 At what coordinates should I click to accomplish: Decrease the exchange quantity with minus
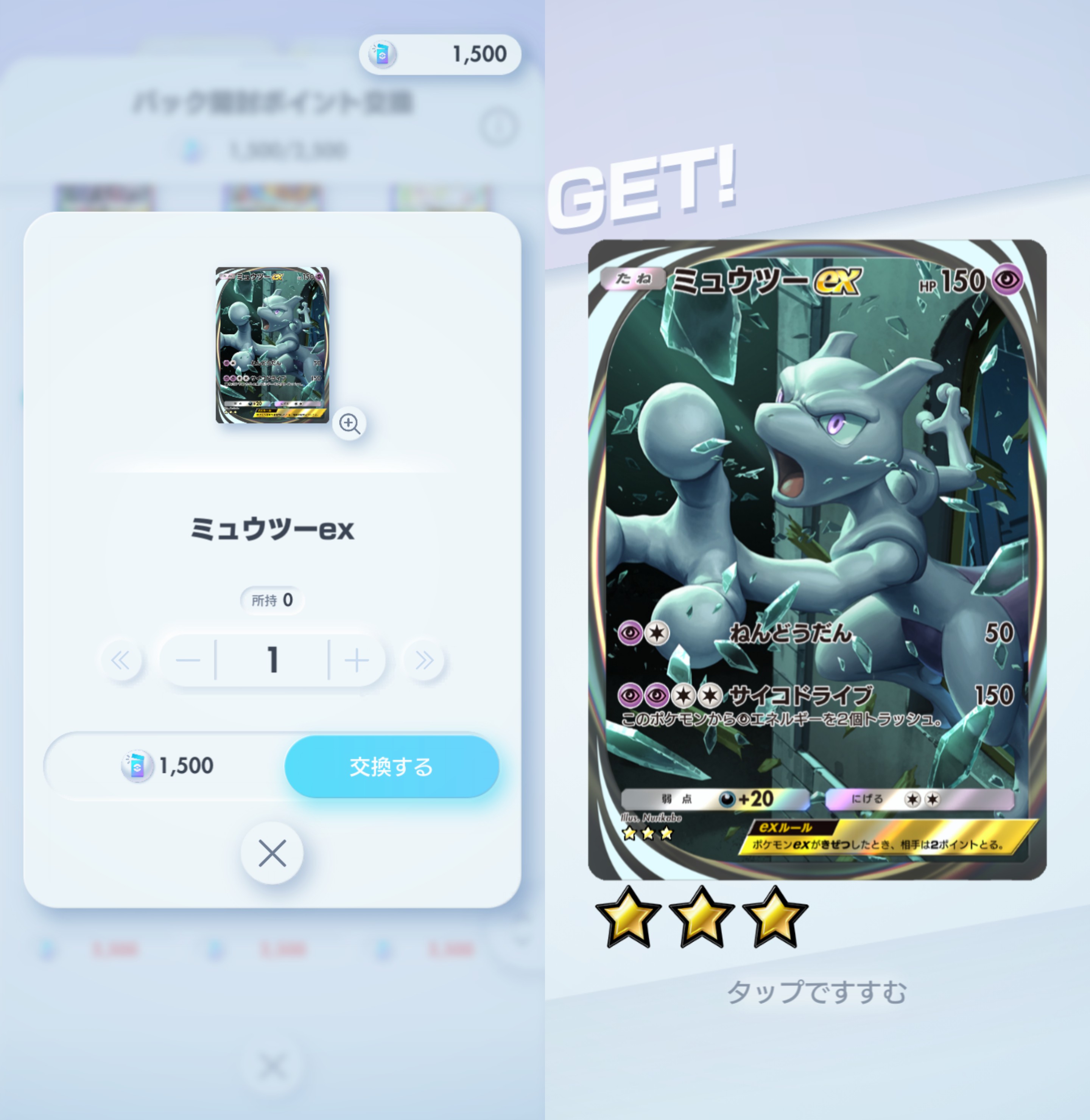188,660
